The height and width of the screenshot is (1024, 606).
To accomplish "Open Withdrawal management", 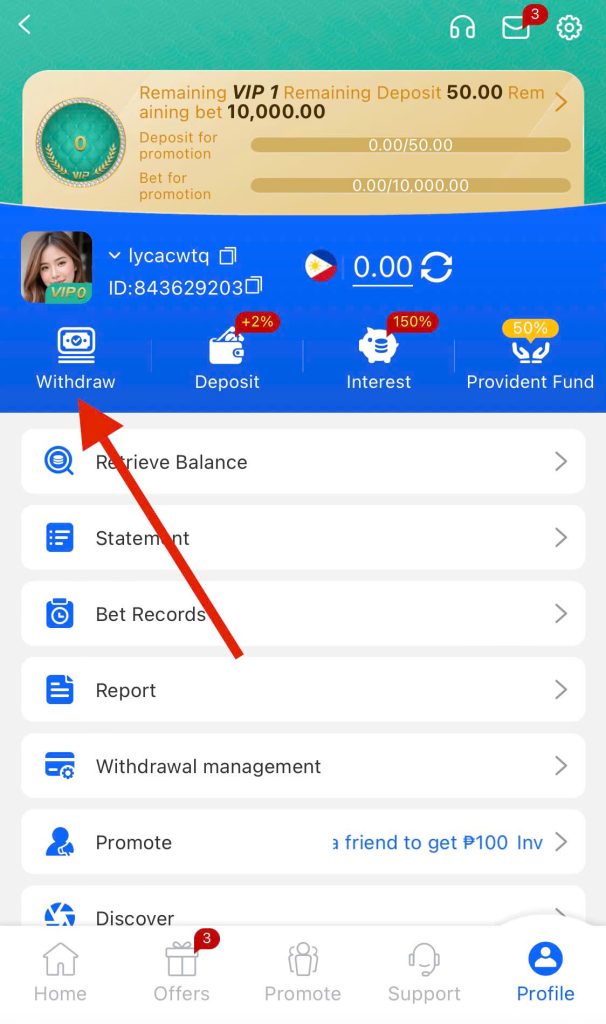I will coord(303,766).
